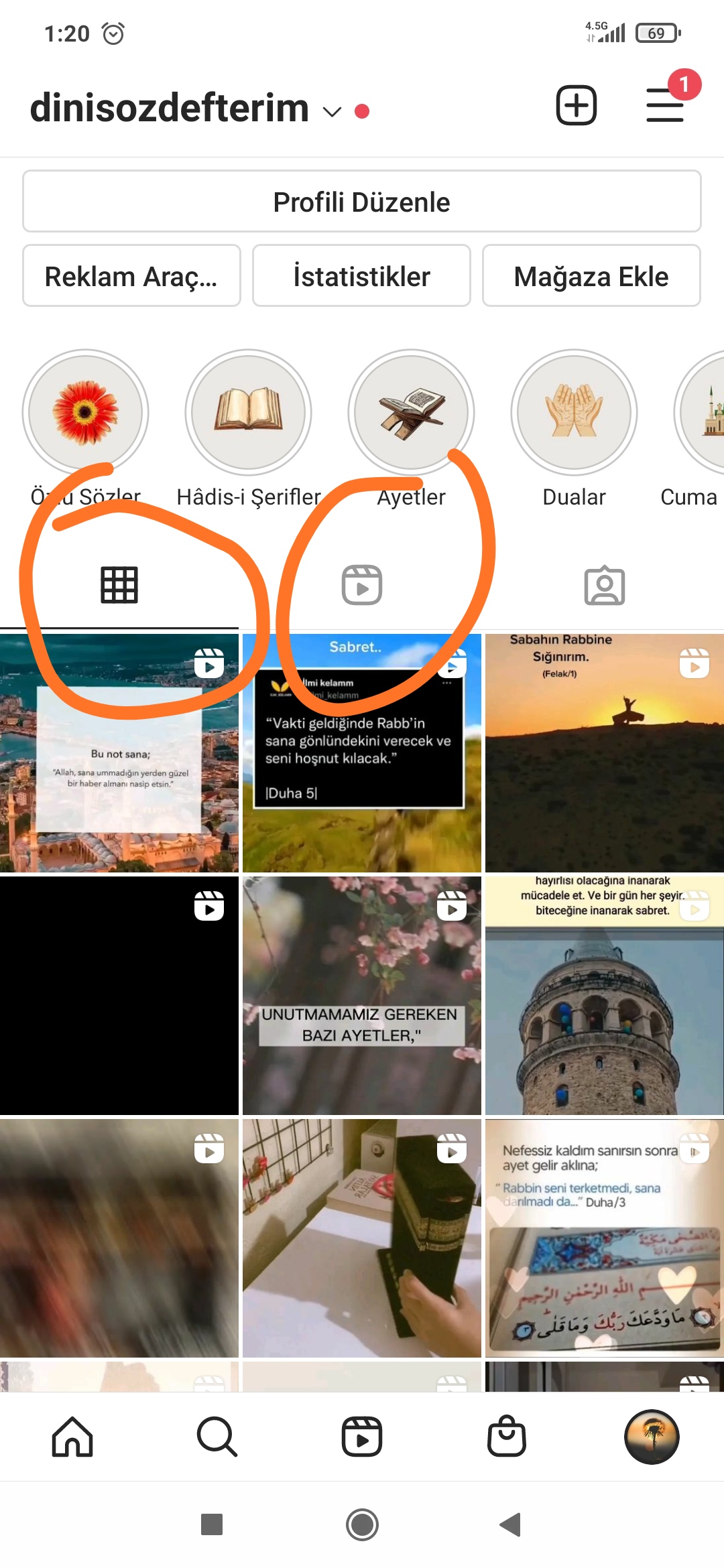Tap the system back button
The height and width of the screenshot is (1568, 724).
click(x=511, y=1524)
